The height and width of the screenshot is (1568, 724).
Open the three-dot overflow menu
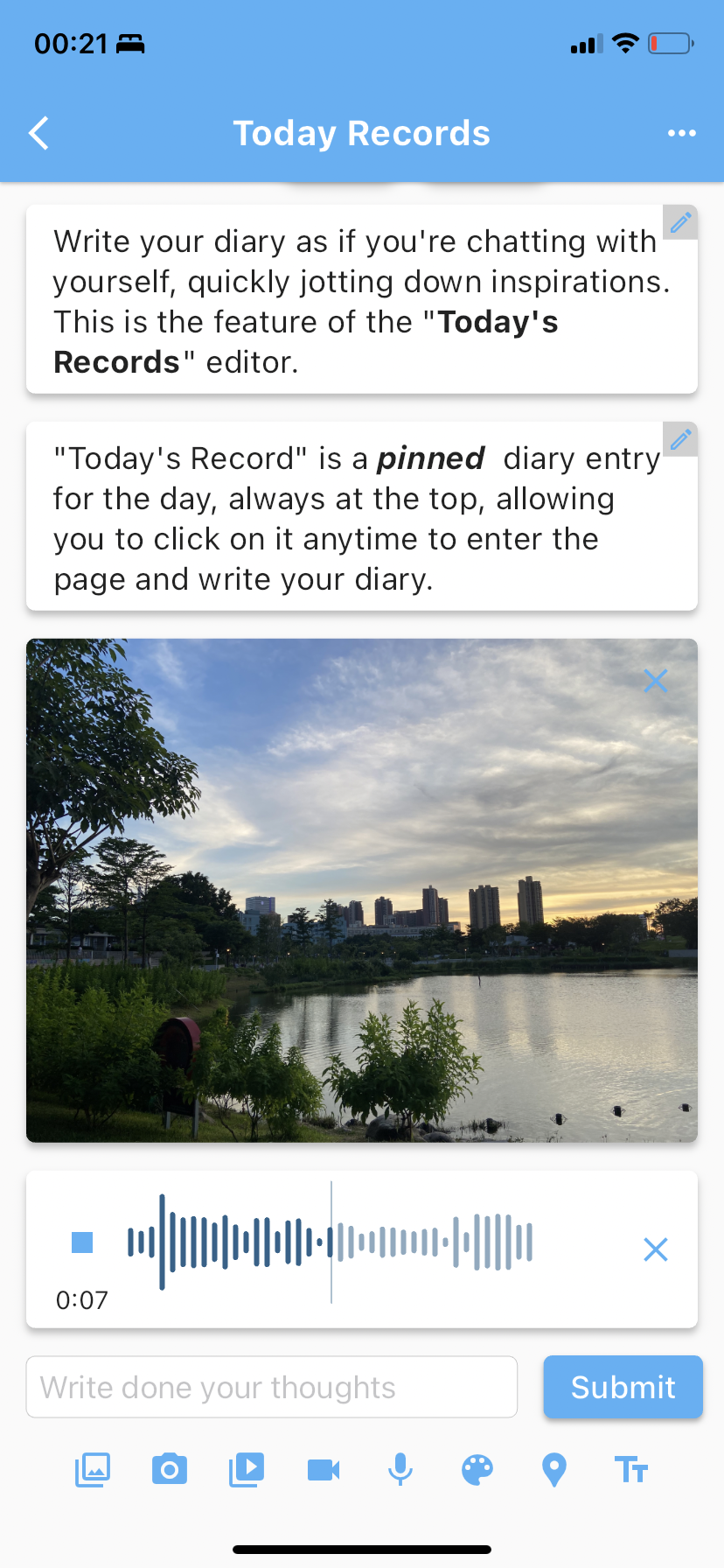pyautogui.click(x=681, y=133)
